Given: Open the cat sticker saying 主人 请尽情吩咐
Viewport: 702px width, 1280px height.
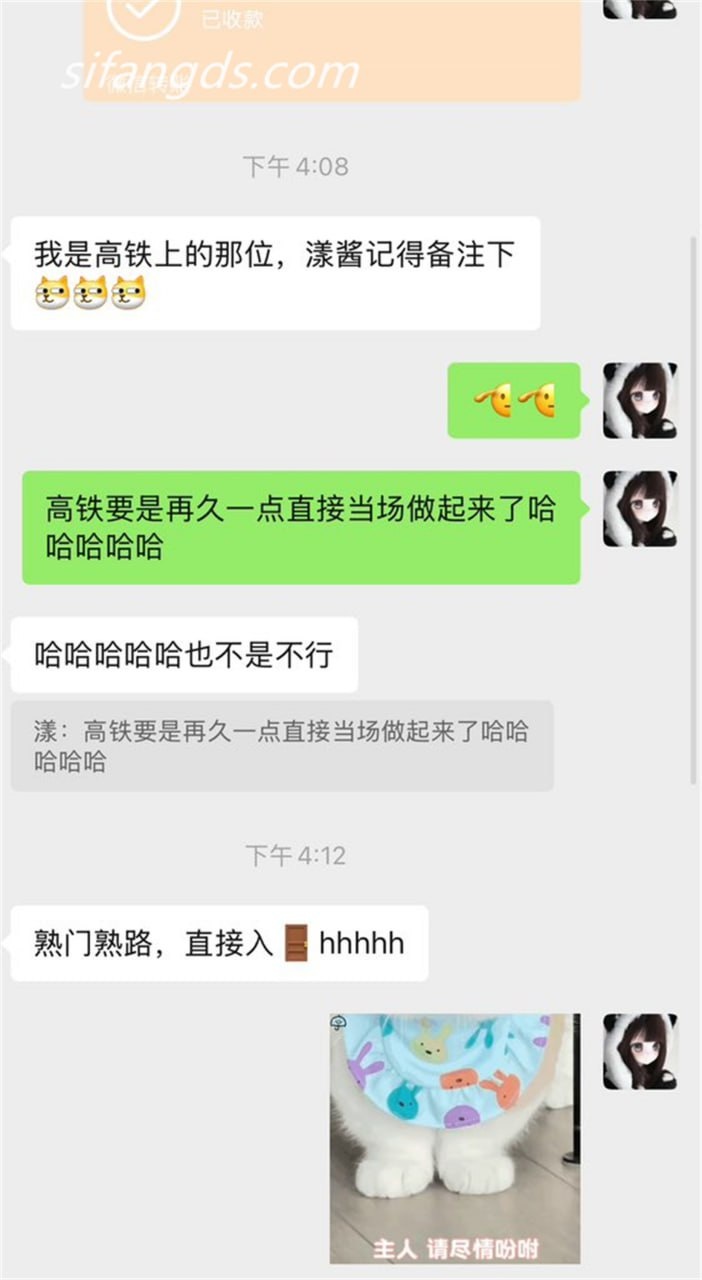Looking at the screenshot, I should pyautogui.click(x=455, y=1138).
